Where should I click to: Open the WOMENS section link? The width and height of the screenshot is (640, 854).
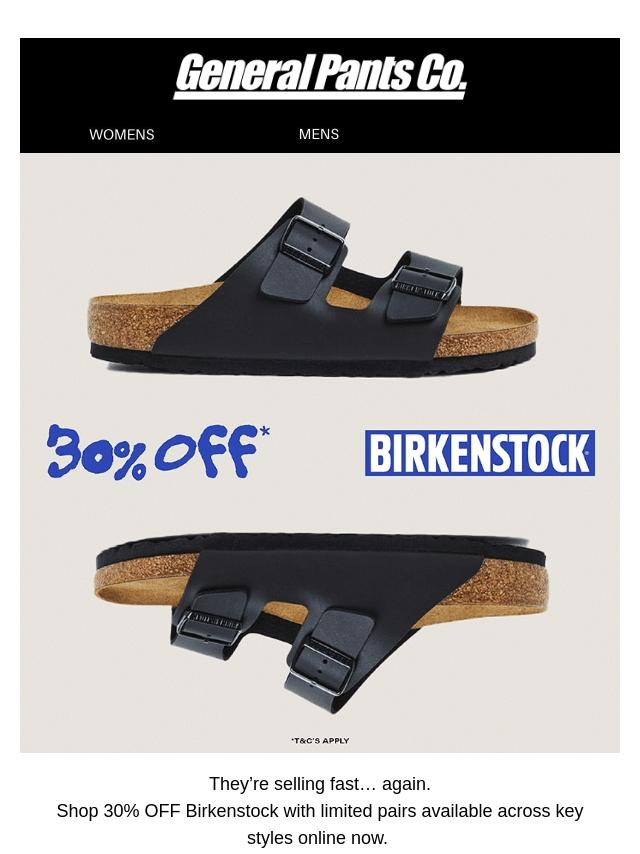tap(121, 134)
